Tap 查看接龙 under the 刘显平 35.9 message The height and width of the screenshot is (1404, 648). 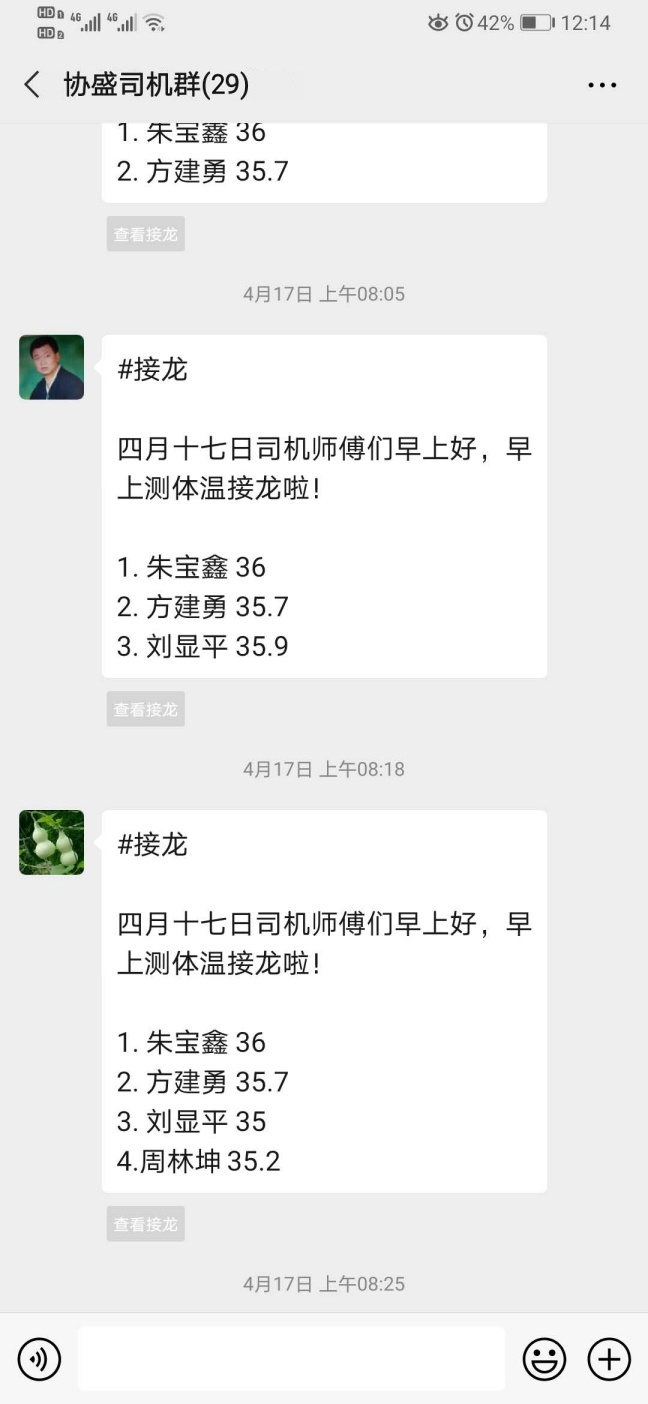point(146,709)
